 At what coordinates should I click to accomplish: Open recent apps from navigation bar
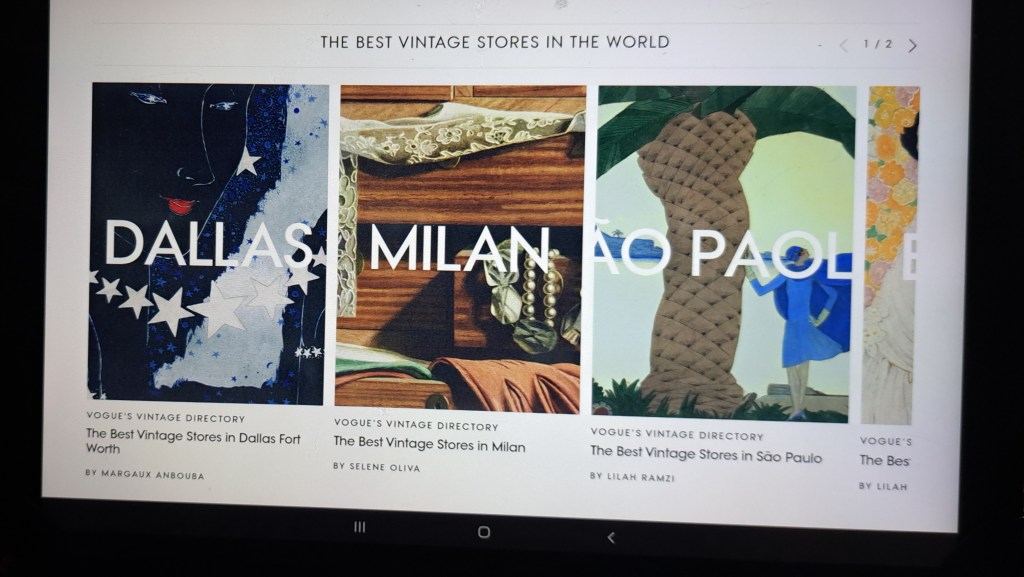pyautogui.click(x=359, y=527)
